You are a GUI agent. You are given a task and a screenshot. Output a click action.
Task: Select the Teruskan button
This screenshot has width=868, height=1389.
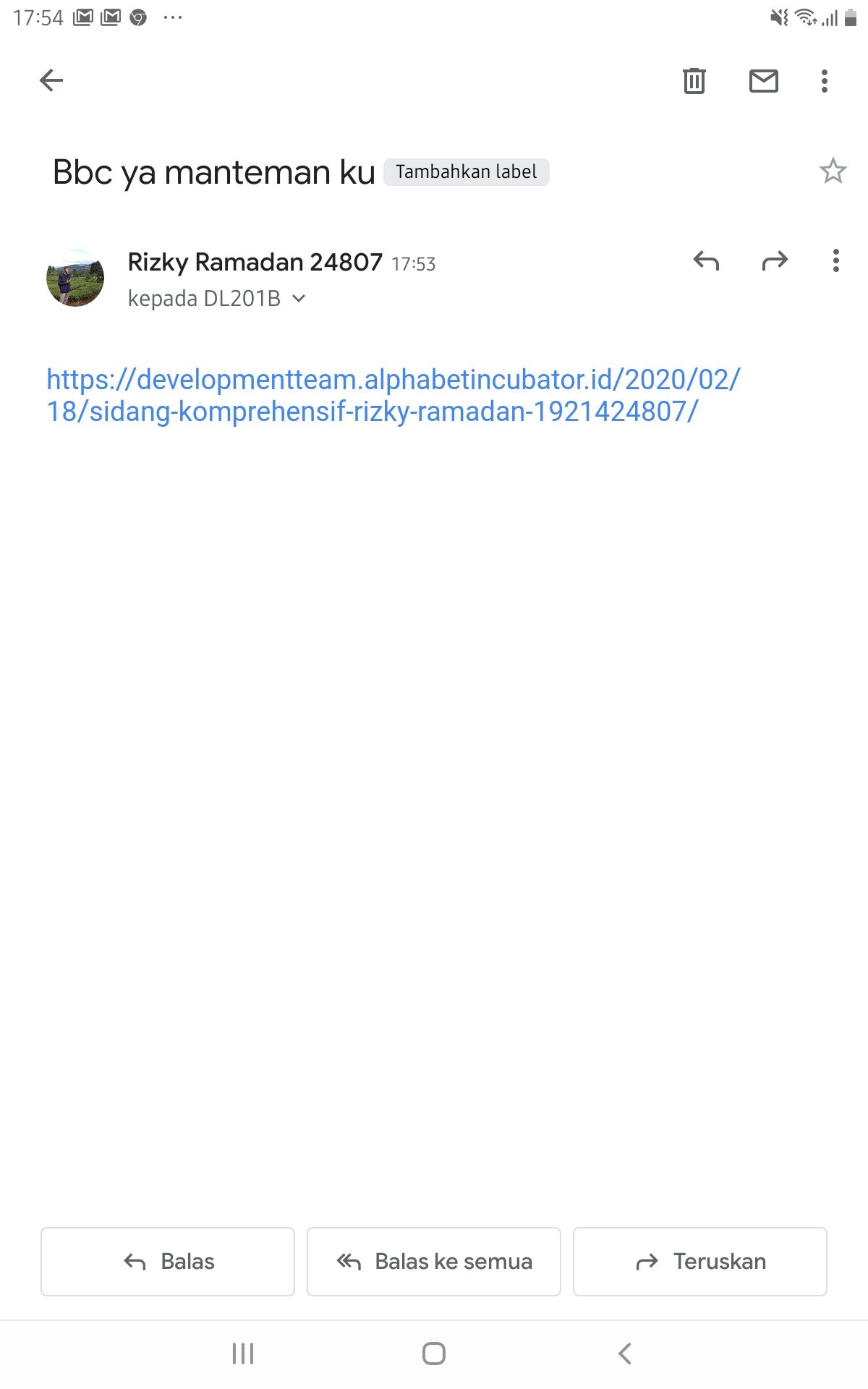(700, 1261)
